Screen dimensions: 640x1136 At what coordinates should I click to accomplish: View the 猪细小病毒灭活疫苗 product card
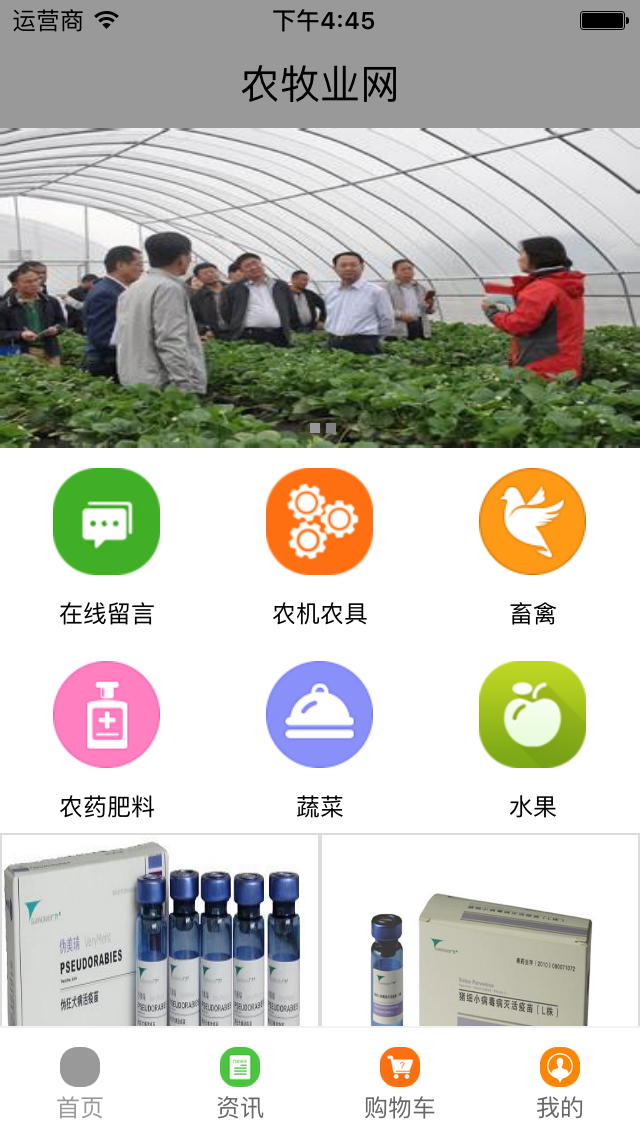point(480,930)
